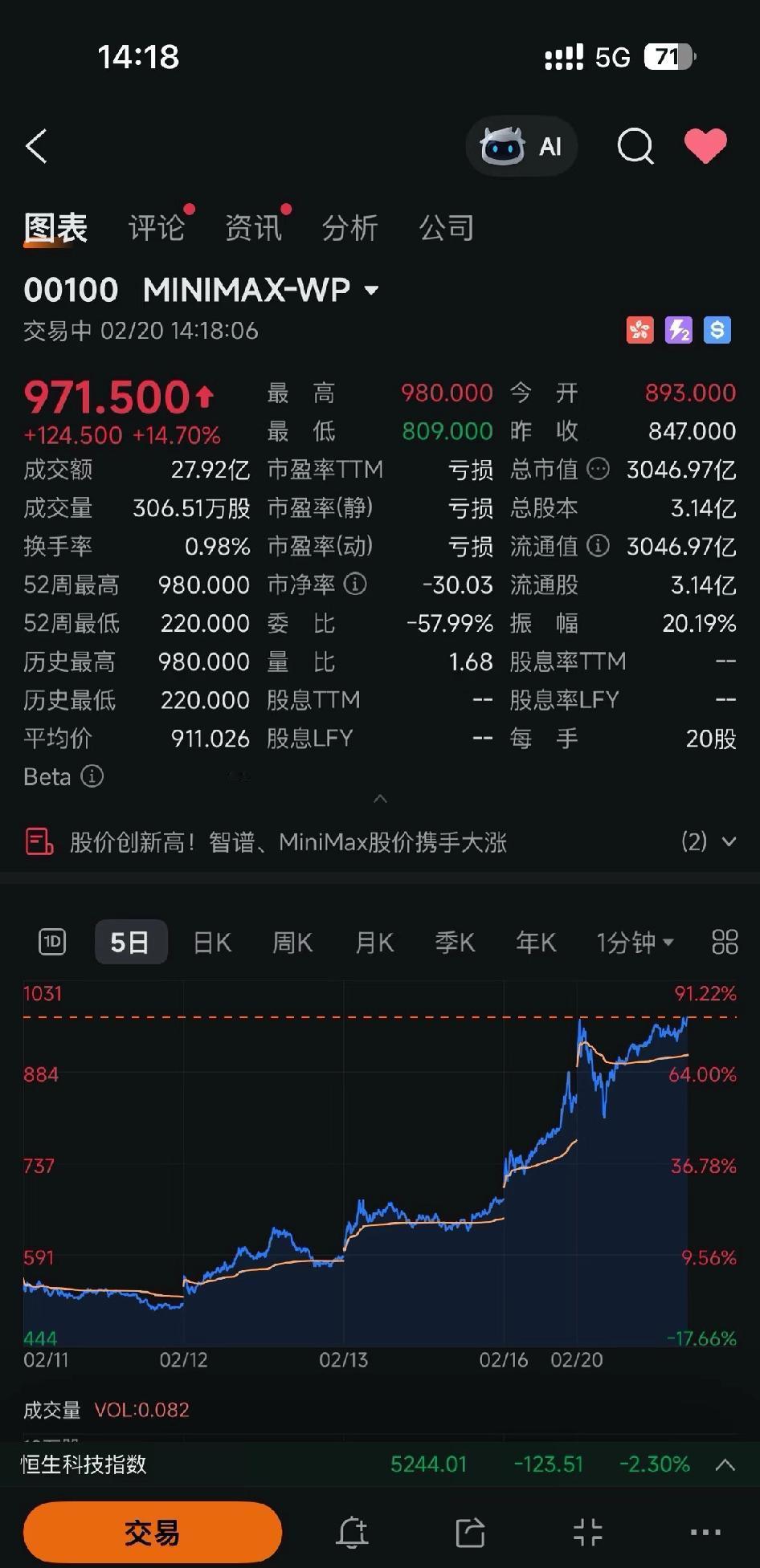Viewport: 760px width, 1568px height.
Task: Switch to the 资讯 tab
Action: pyautogui.click(x=253, y=228)
